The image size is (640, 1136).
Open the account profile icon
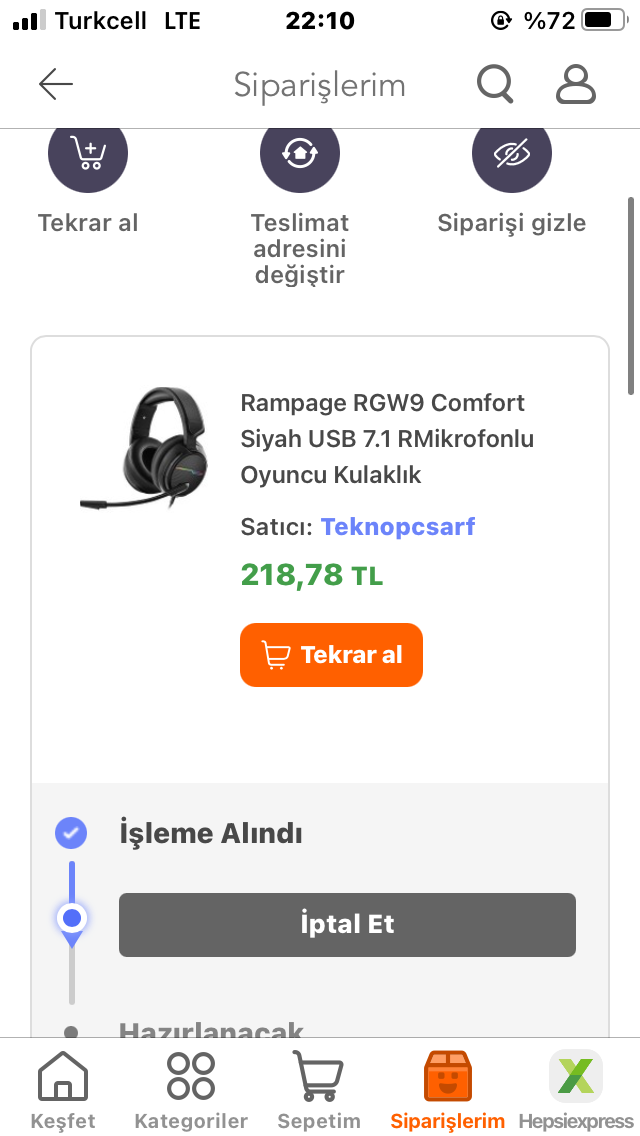[576, 85]
